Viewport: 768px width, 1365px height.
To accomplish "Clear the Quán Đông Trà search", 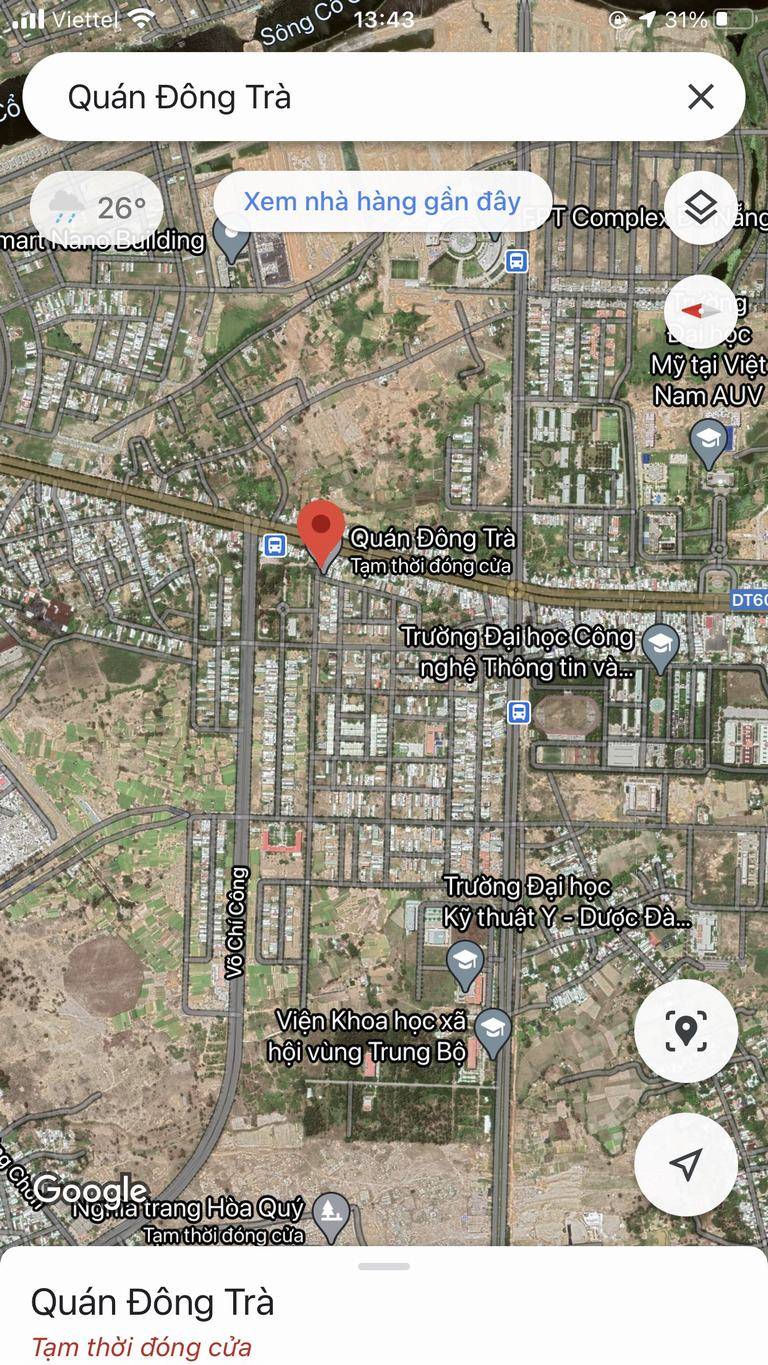I will pyautogui.click(x=701, y=97).
